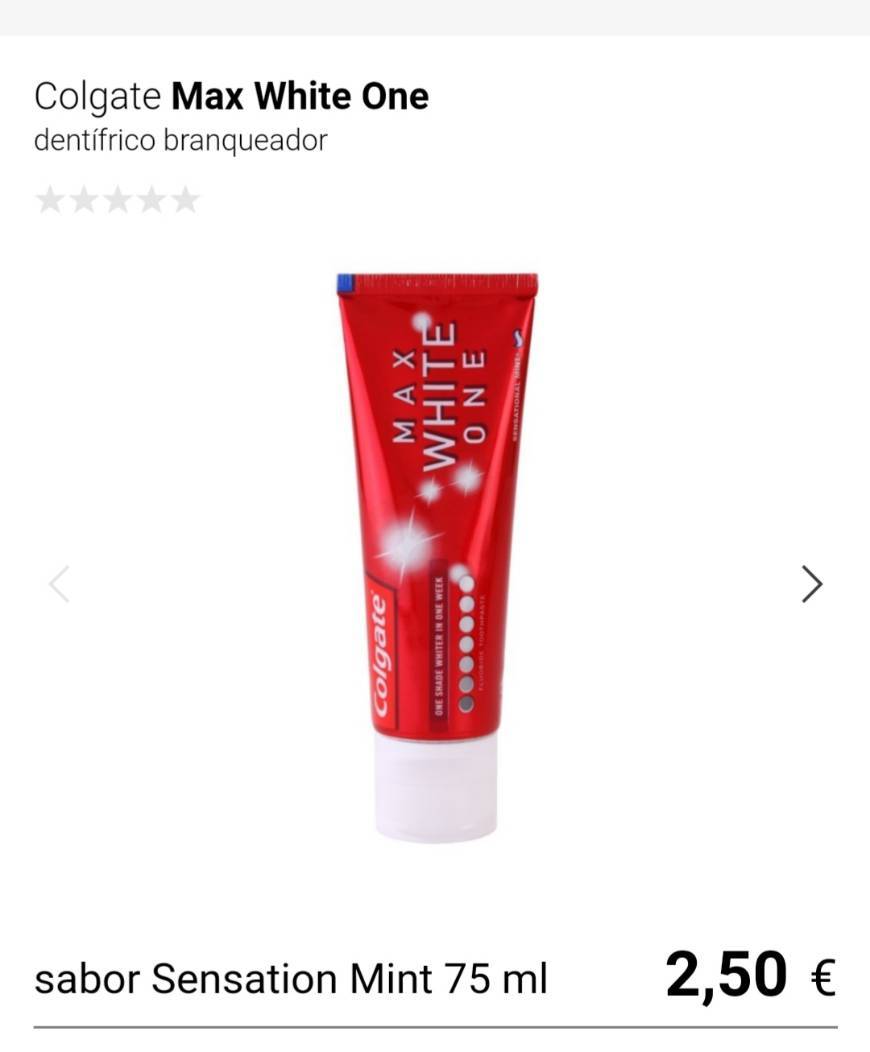
Task: Click the dentífrico branqueador subtitle
Action: click(180, 140)
